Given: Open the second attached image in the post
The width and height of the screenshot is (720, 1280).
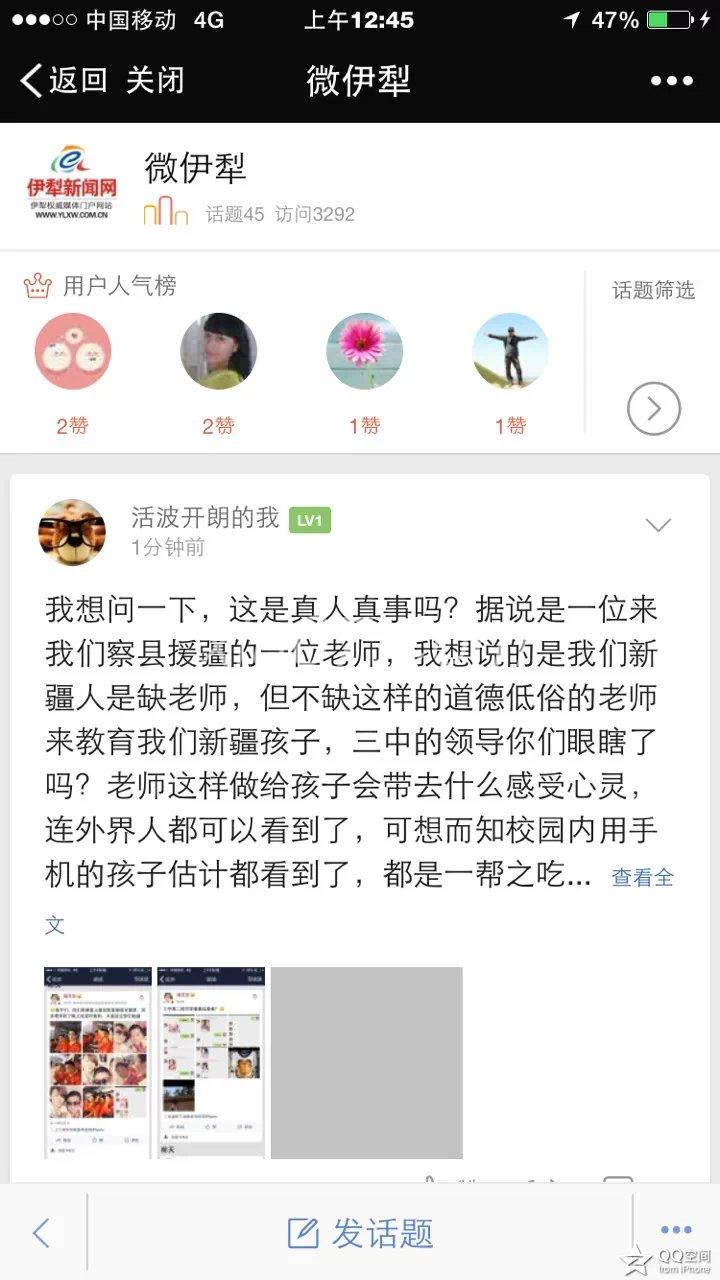Looking at the screenshot, I should [211, 1062].
